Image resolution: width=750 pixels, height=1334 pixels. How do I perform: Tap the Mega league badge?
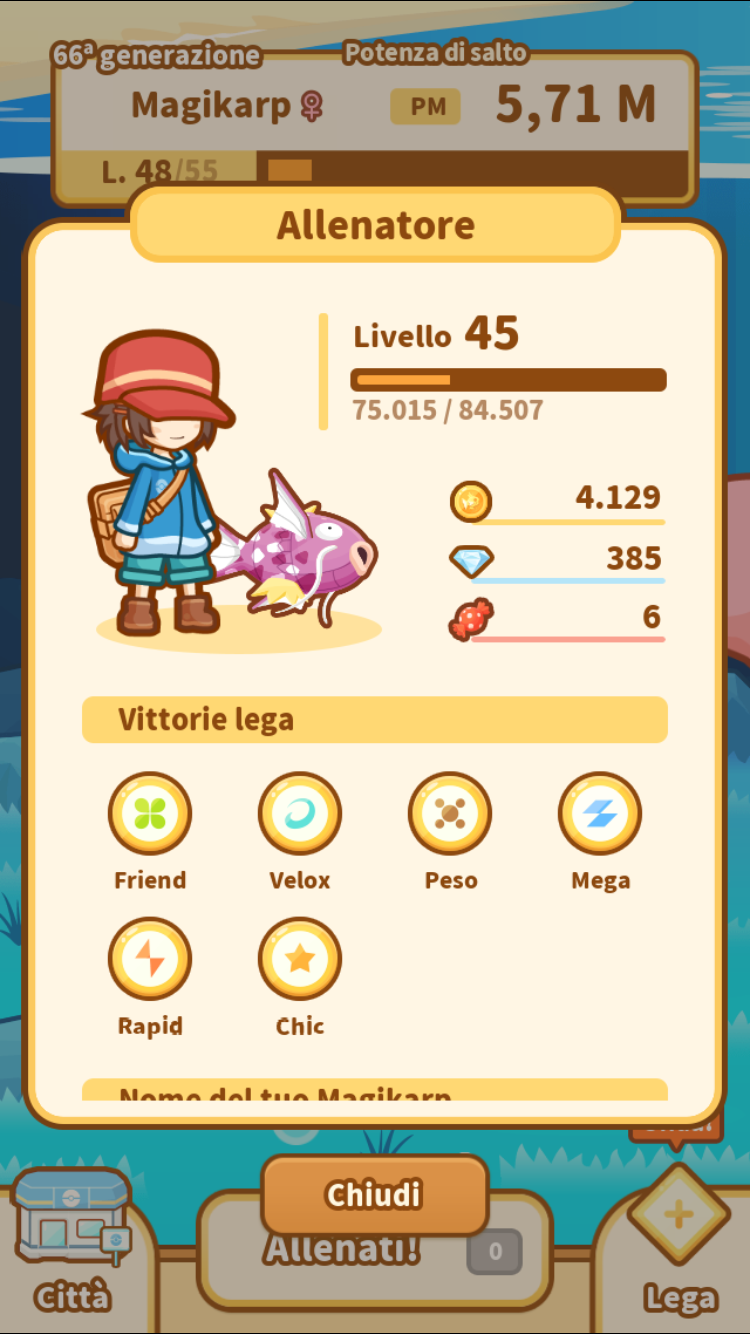pos(600,814)
